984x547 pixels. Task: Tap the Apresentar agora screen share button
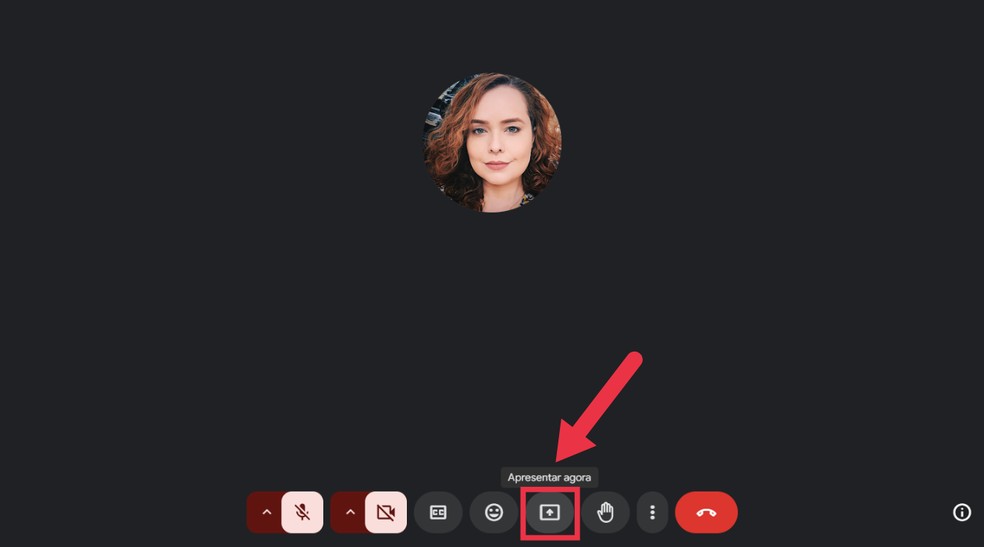coord(550,512)
